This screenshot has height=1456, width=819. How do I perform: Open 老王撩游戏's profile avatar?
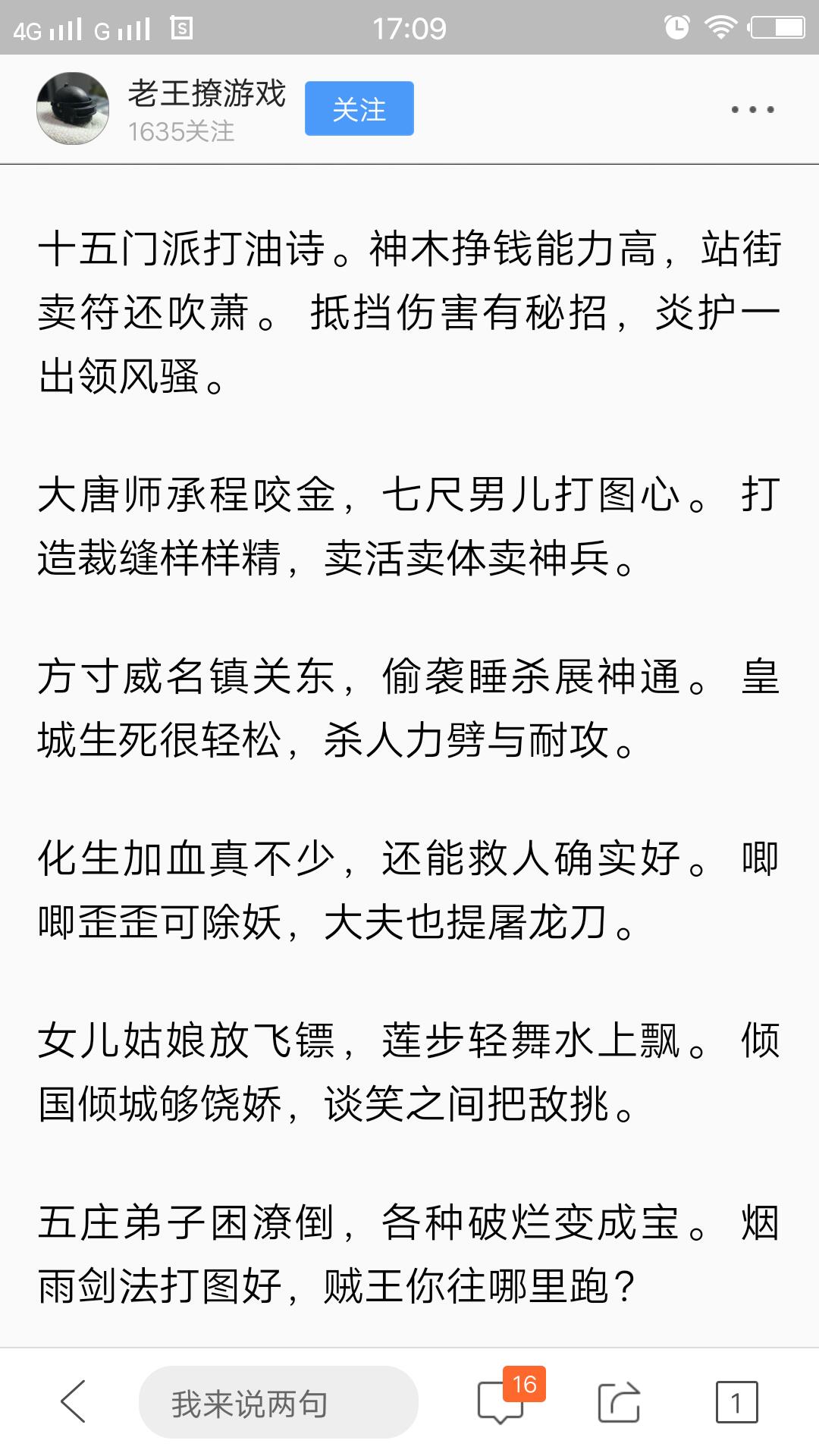[x=73, y=108]
